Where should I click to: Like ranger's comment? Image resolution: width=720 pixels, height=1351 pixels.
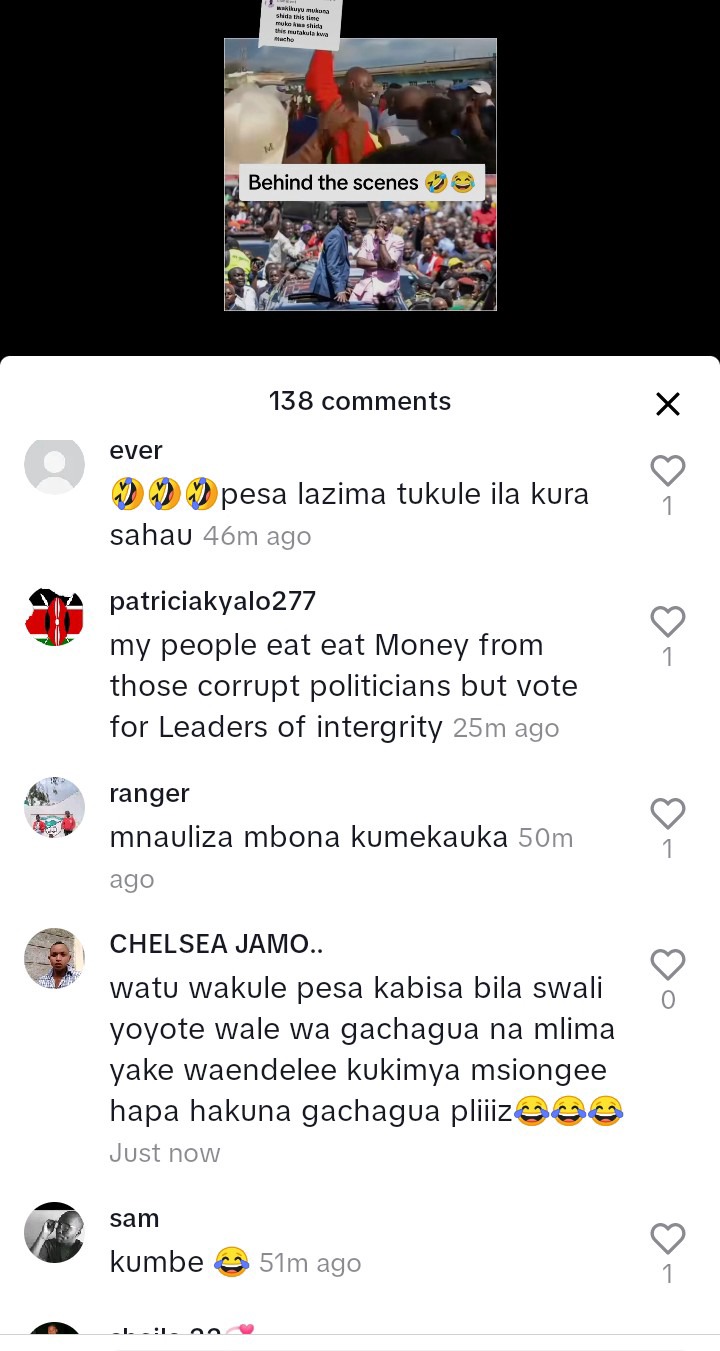point(667,813)
